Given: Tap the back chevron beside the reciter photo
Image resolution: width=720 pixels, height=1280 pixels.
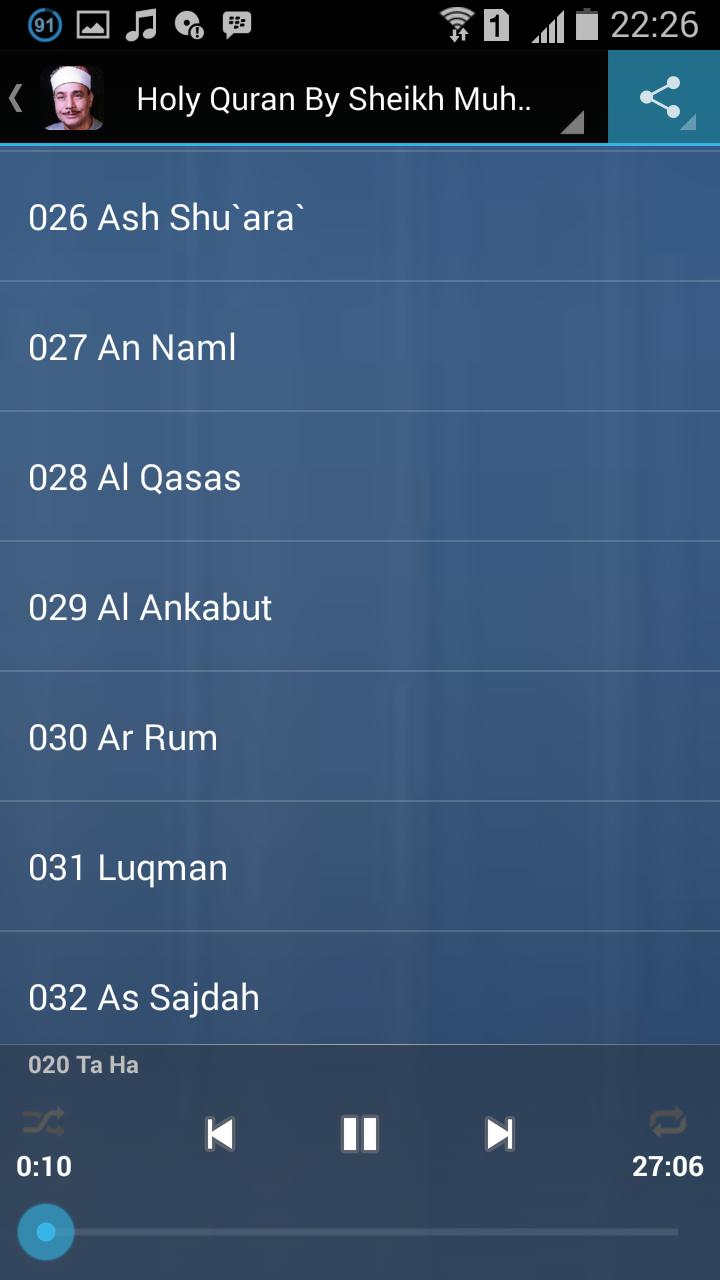Looking at the screenshot, I should pos(14,97).
